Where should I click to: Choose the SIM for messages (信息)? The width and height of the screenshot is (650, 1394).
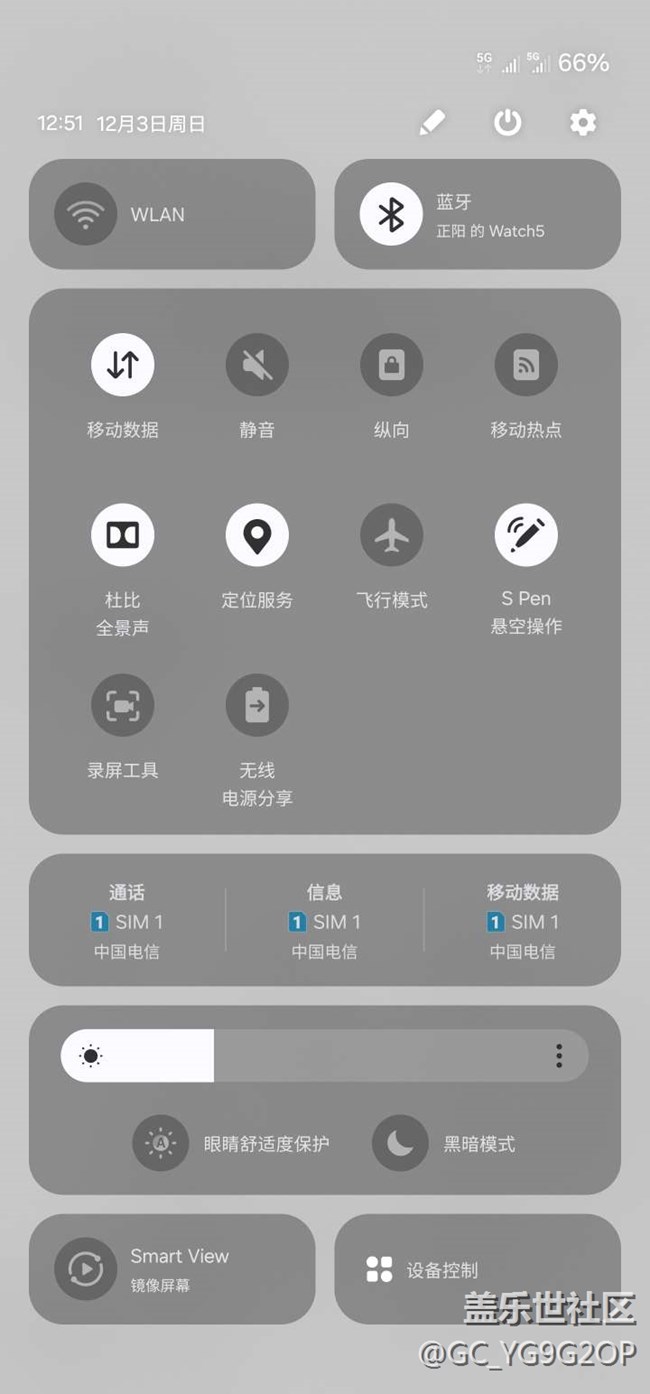click(x=325, y=921)
